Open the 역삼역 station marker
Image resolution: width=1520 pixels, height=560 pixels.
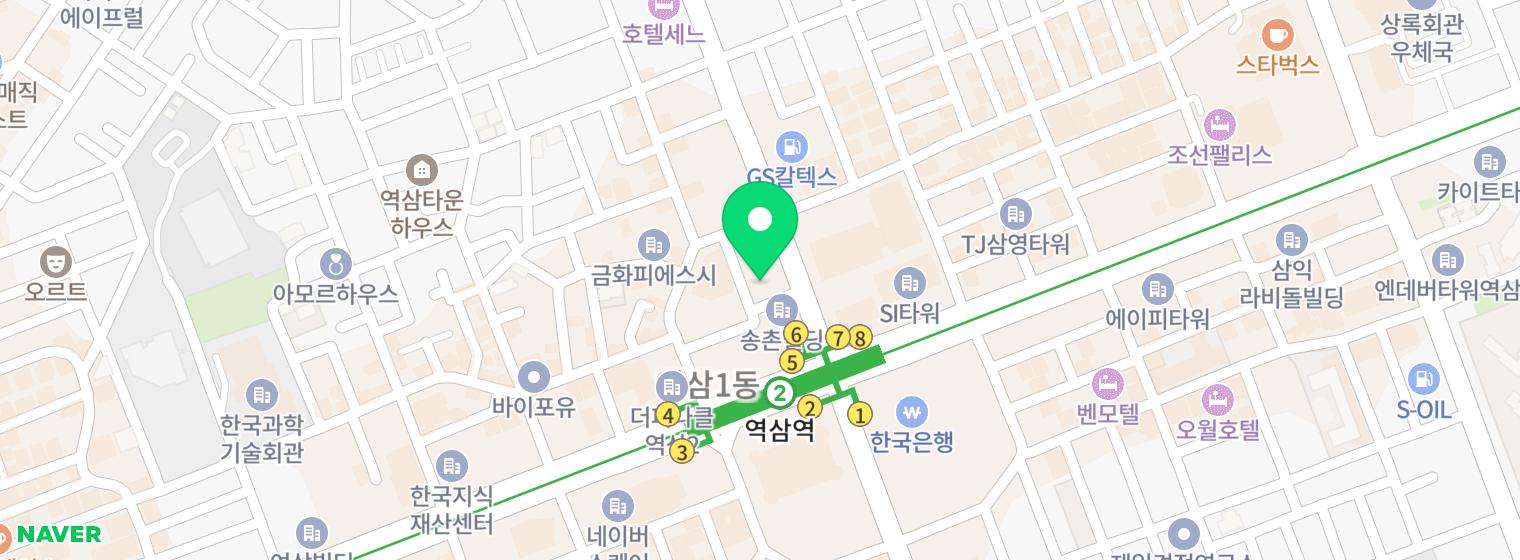click(780, 393)
